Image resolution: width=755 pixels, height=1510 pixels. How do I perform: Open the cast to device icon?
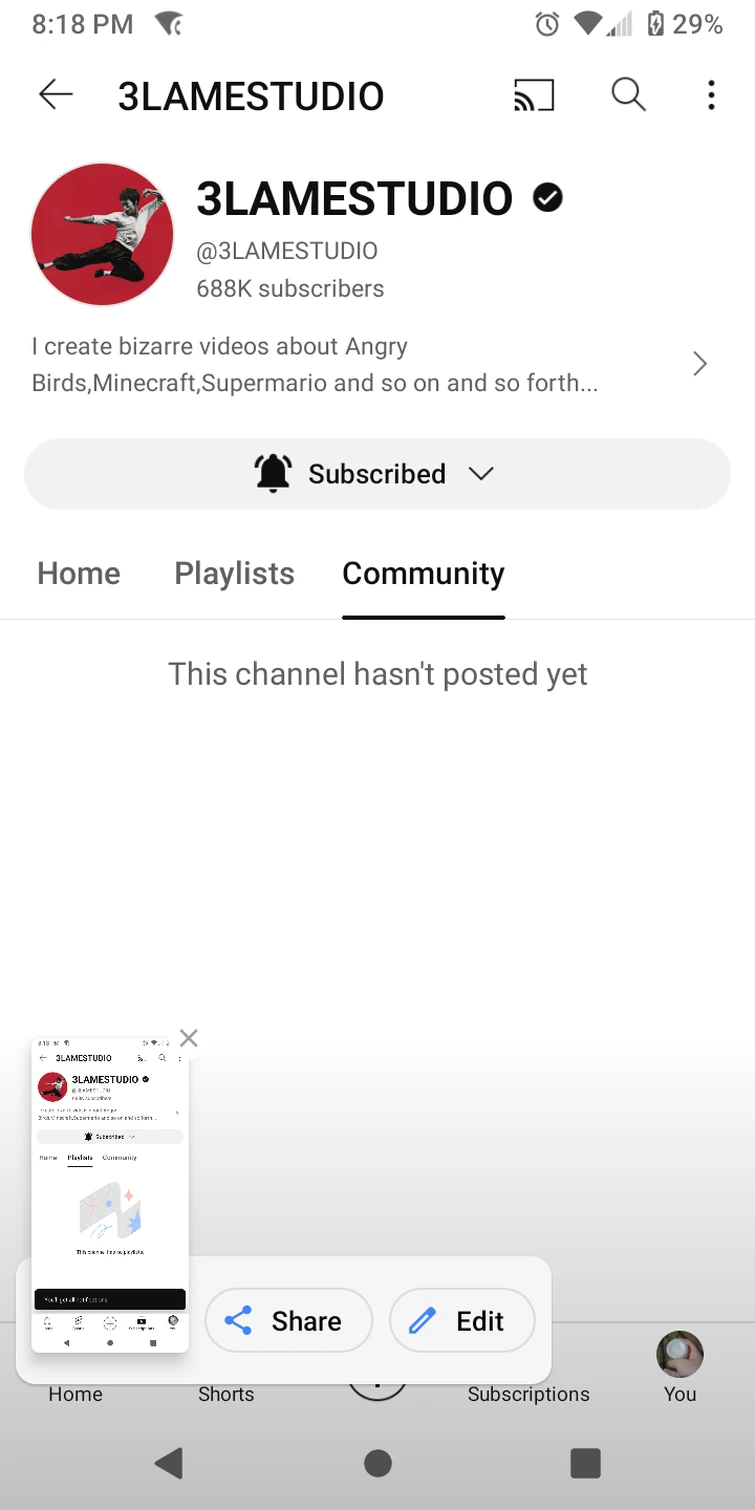click(x=533, y=96)
